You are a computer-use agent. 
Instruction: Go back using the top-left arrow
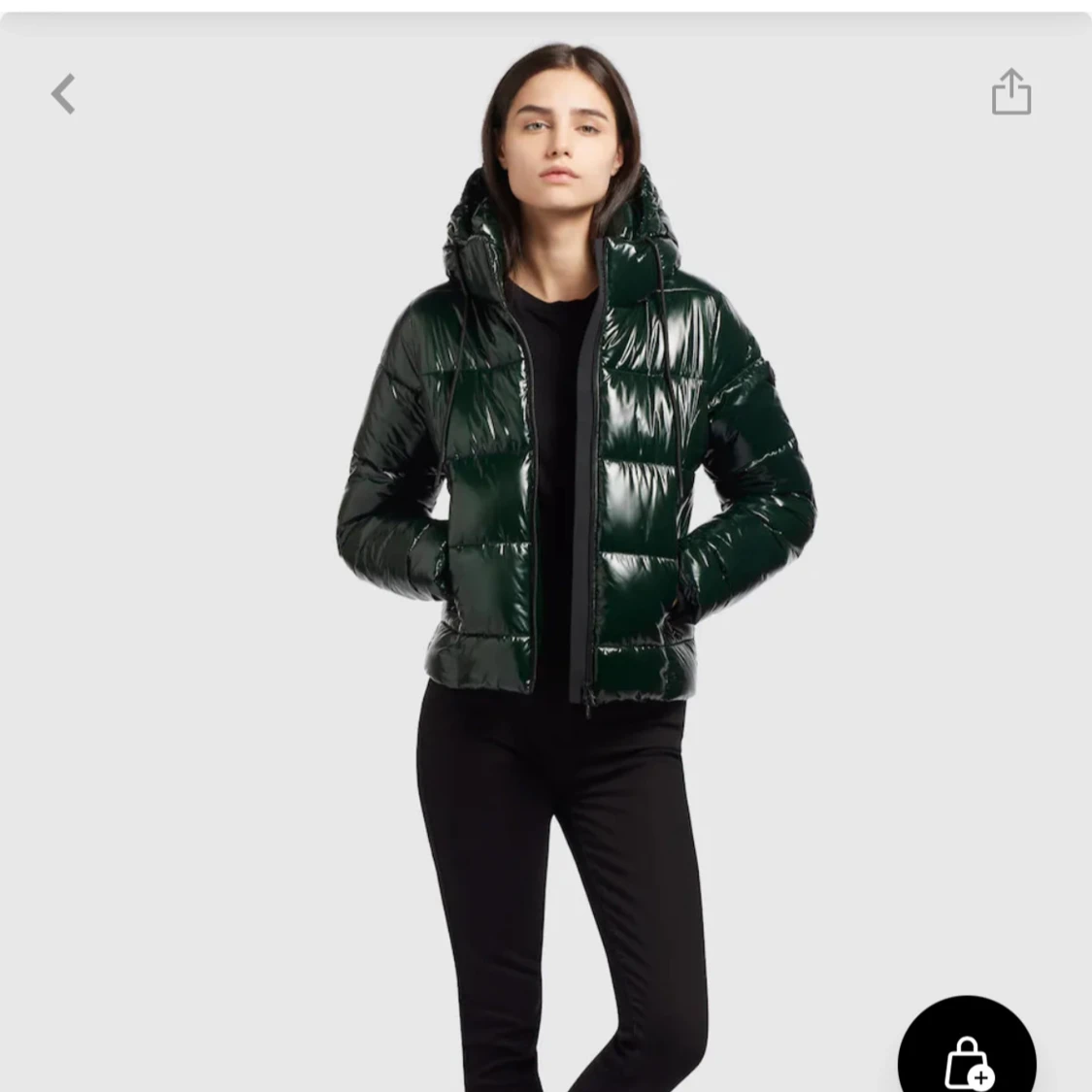click(x=64, y=94)
